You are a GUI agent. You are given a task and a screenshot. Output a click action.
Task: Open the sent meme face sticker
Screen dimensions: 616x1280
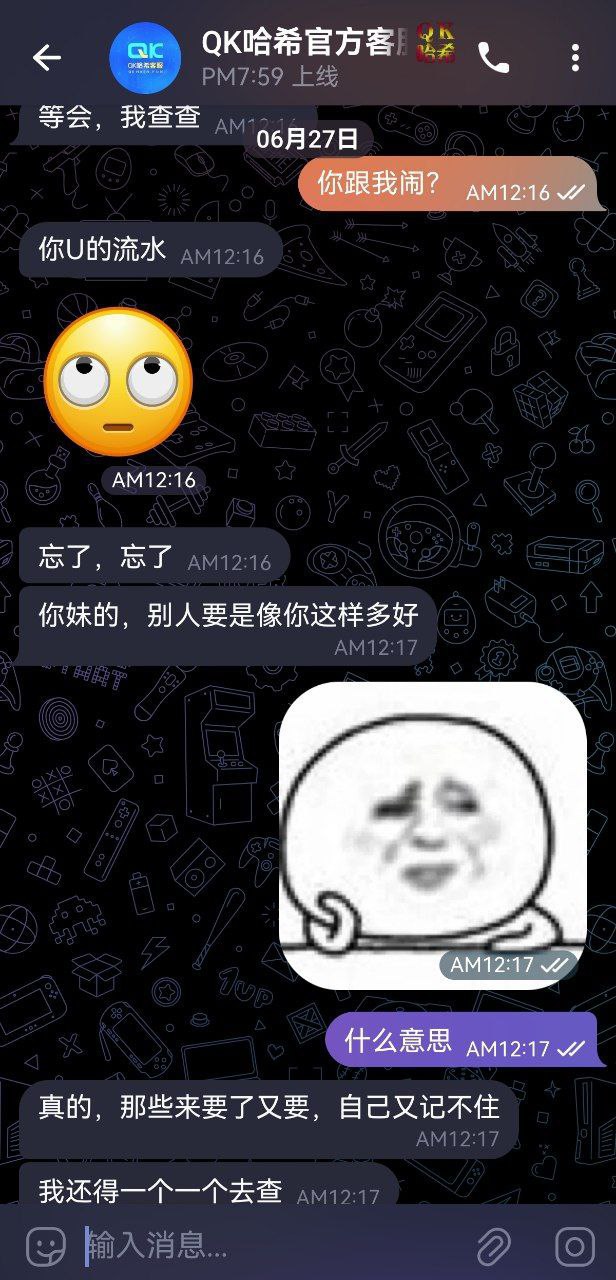pos(432,835)
